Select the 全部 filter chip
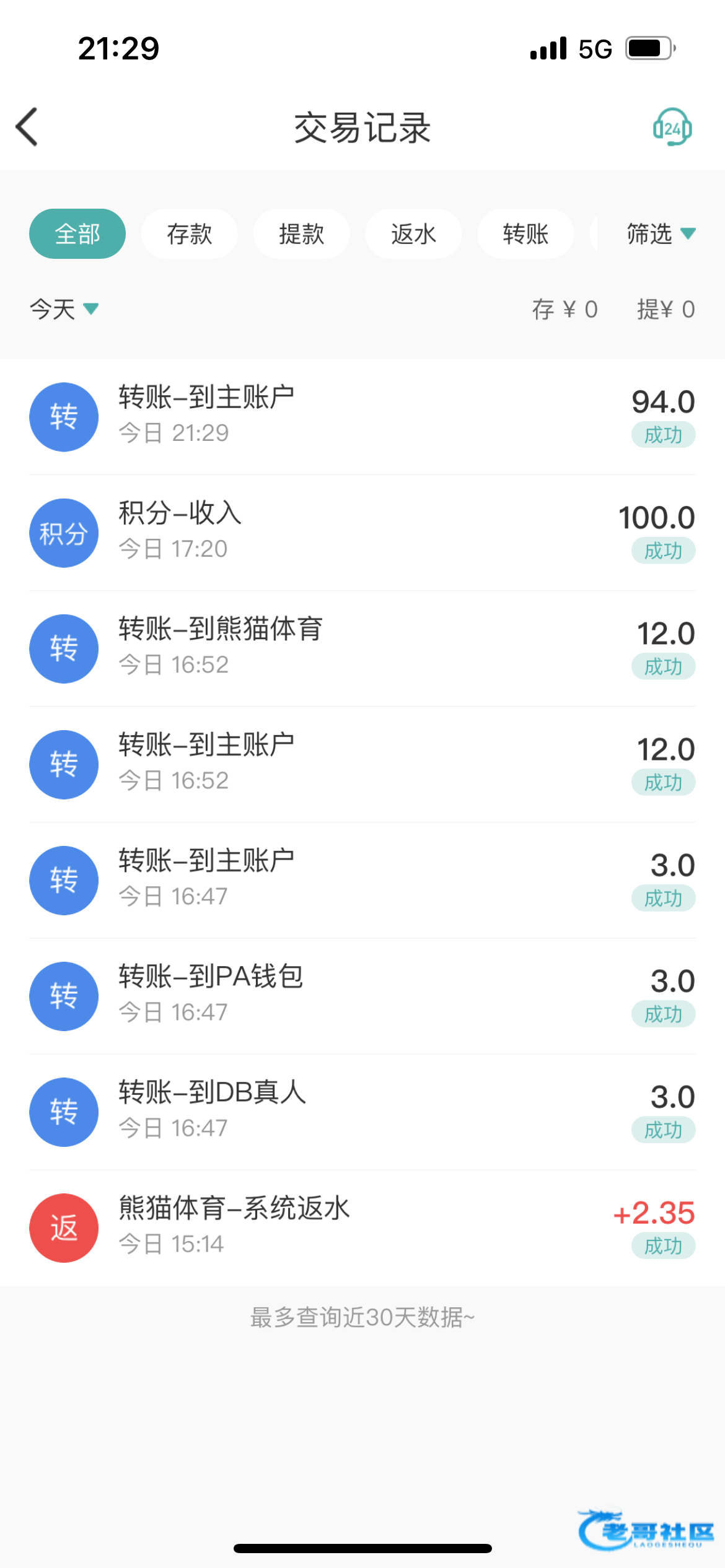Image resolution: width=725 pixels, height=1568 pixels. (x=77, y=234)
